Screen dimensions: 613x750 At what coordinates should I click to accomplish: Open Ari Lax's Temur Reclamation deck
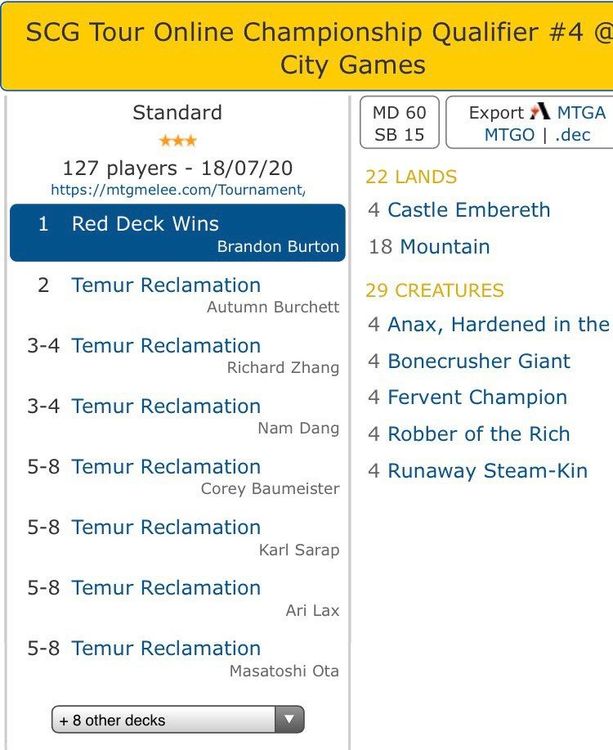[166, 587]
